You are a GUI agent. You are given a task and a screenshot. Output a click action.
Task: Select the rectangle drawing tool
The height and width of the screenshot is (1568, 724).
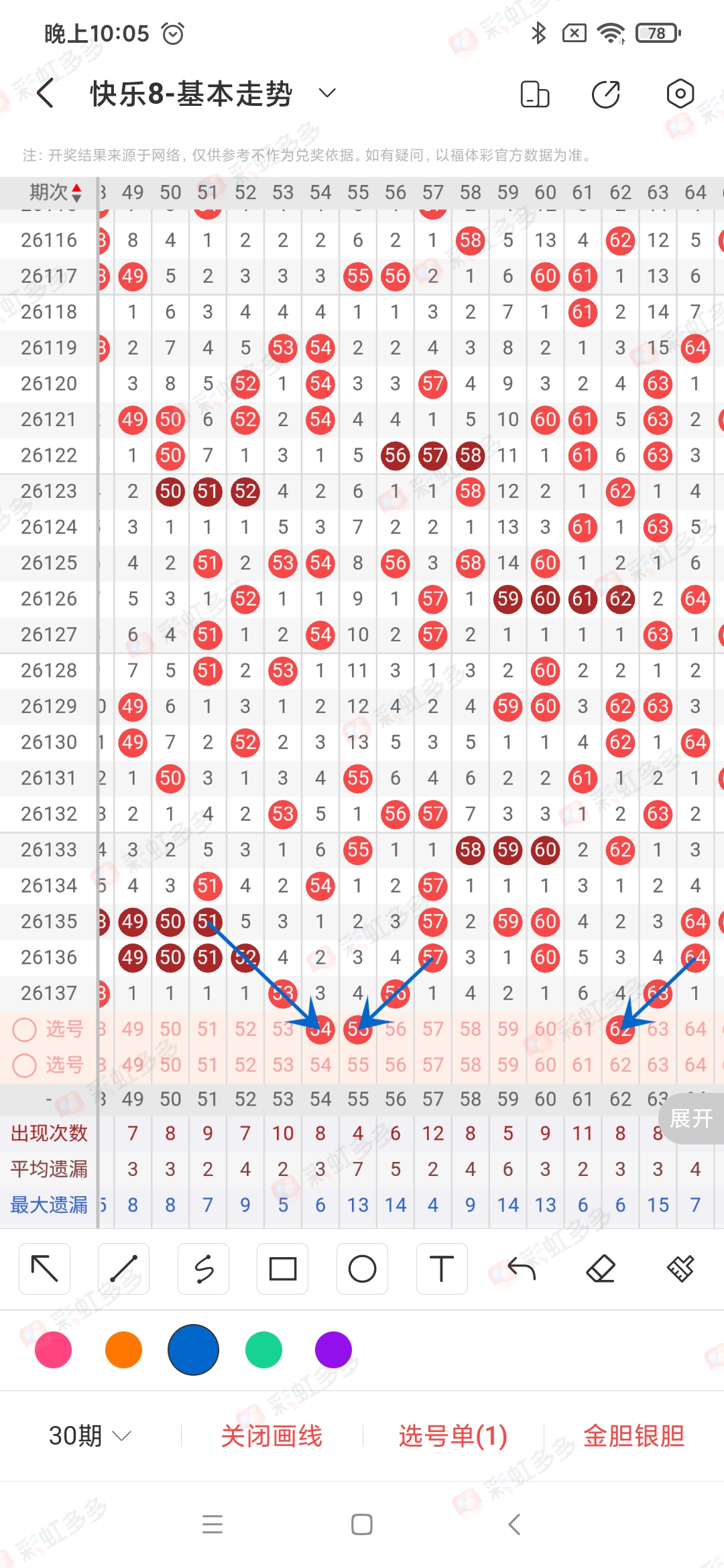(x=283, y=1268)
